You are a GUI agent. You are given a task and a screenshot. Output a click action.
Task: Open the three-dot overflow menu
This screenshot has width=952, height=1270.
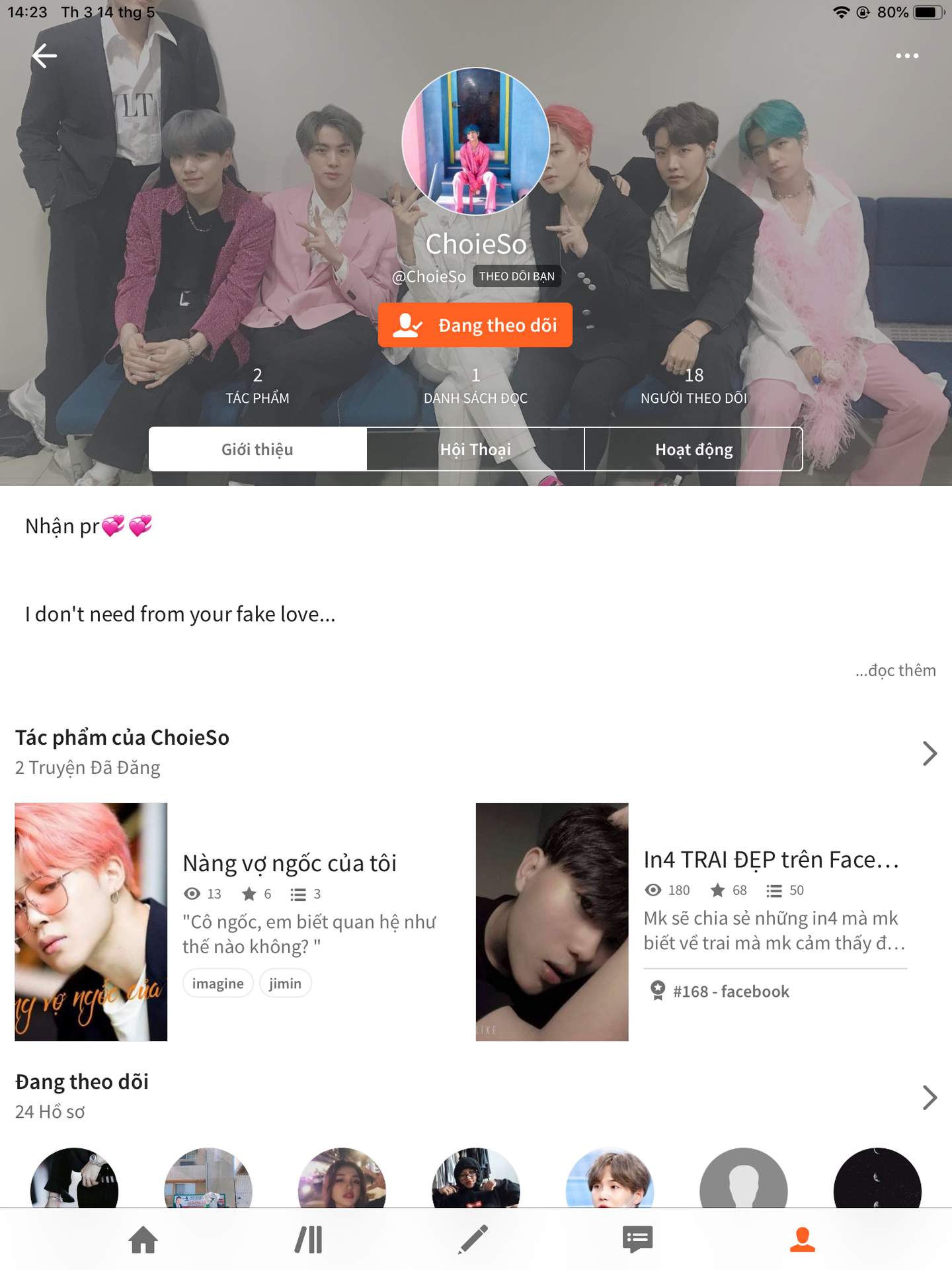point(907,56)
